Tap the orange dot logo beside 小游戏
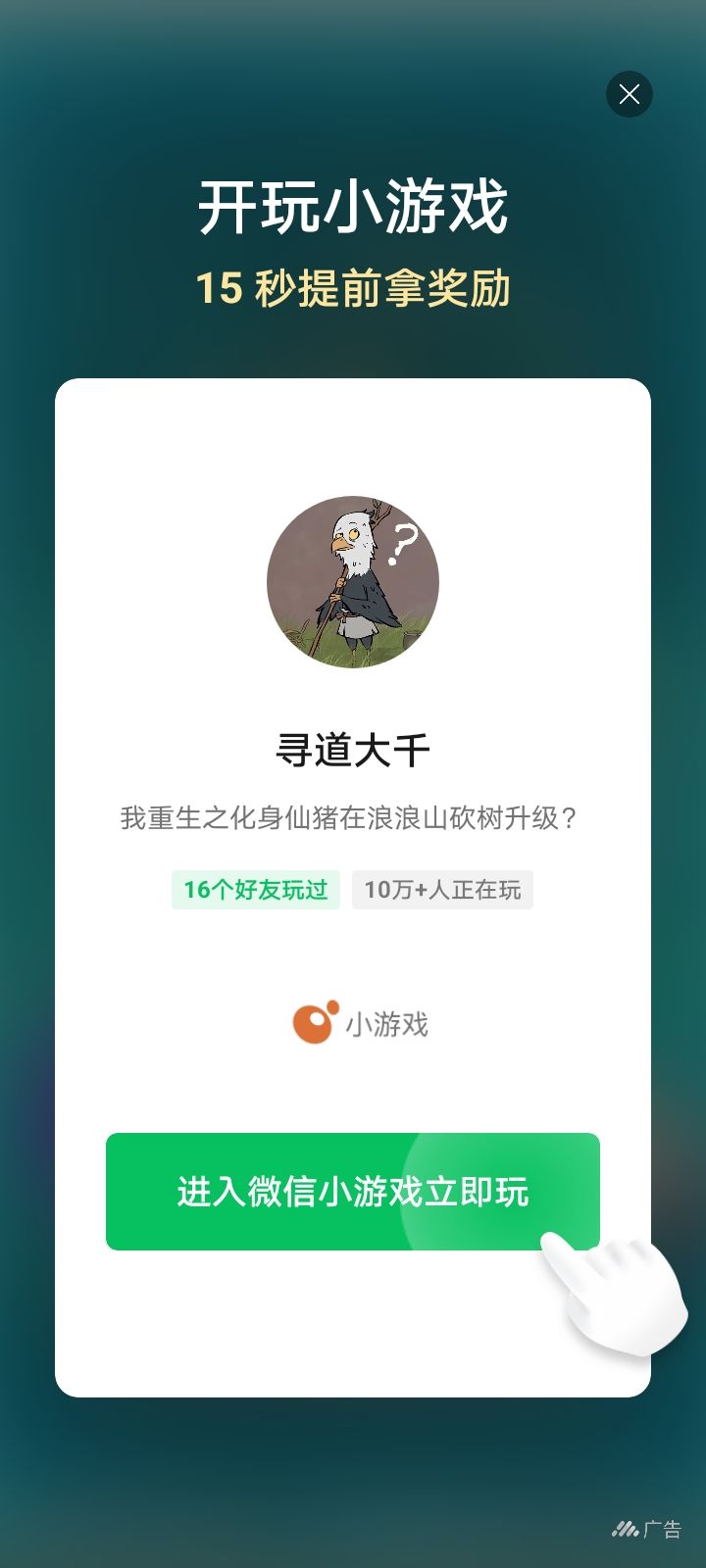Image resolution: width=706 pixels, height=1568 pixels. pyautogui.click(x=313, y=1023)
